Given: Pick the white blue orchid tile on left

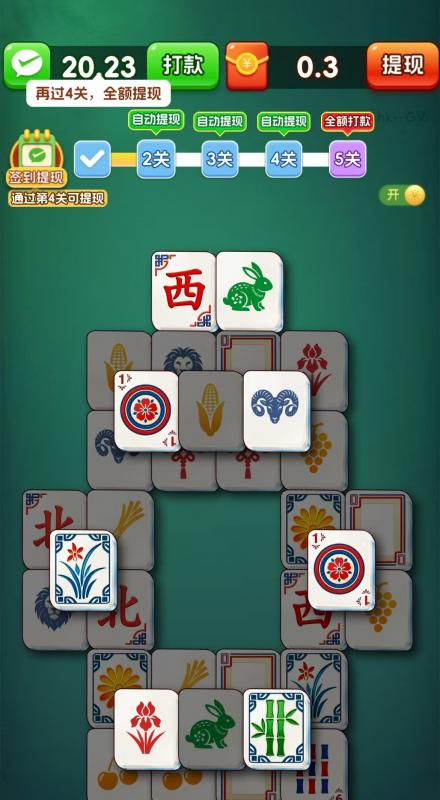Looking at the screenshot, I should pos(83,570).
